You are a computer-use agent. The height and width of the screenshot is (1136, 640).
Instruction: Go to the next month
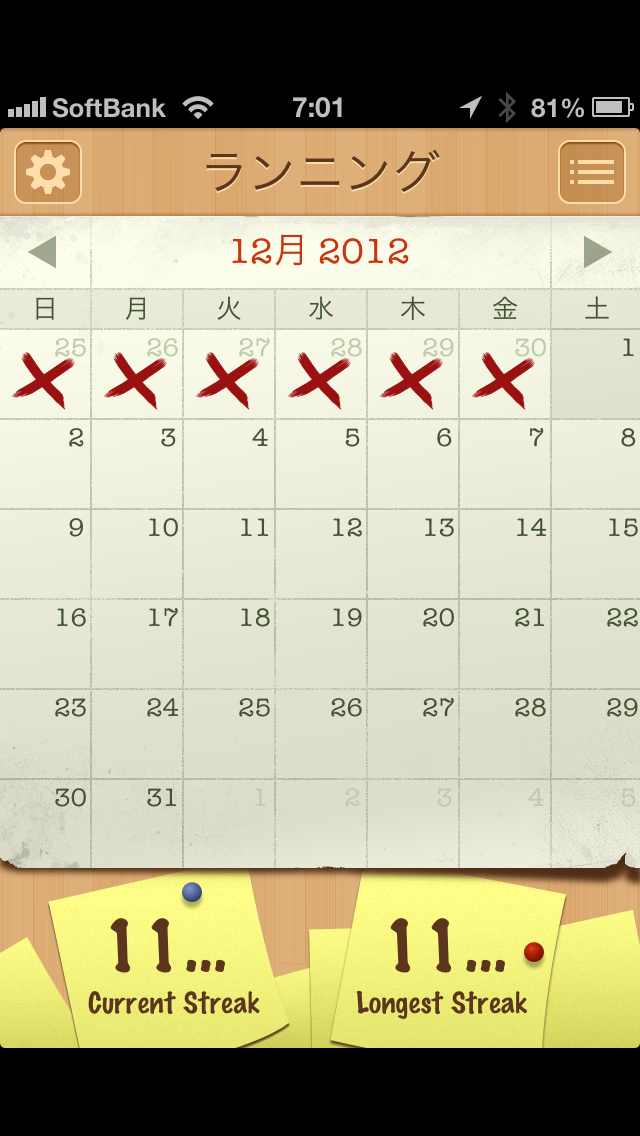[597, 252]
